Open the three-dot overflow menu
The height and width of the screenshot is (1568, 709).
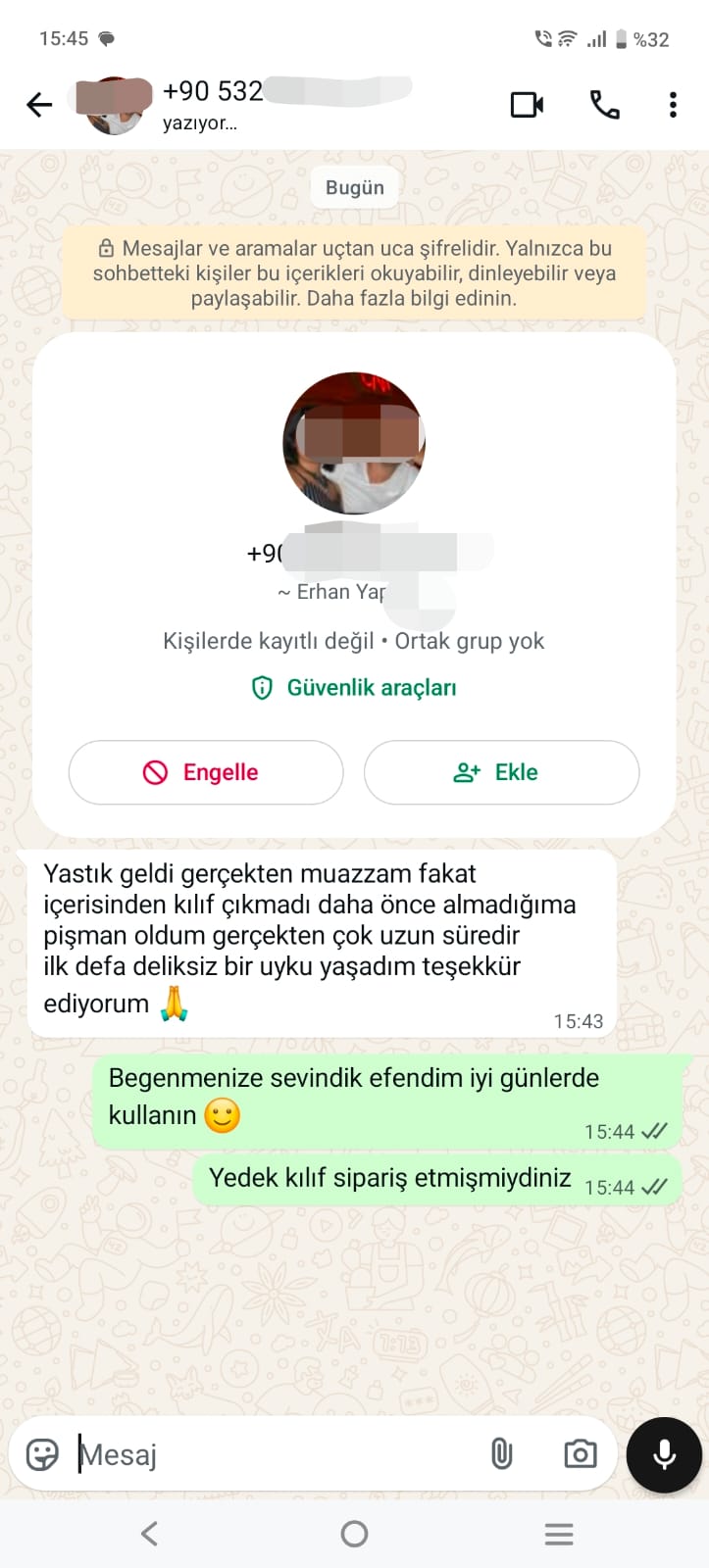(673, 105)
